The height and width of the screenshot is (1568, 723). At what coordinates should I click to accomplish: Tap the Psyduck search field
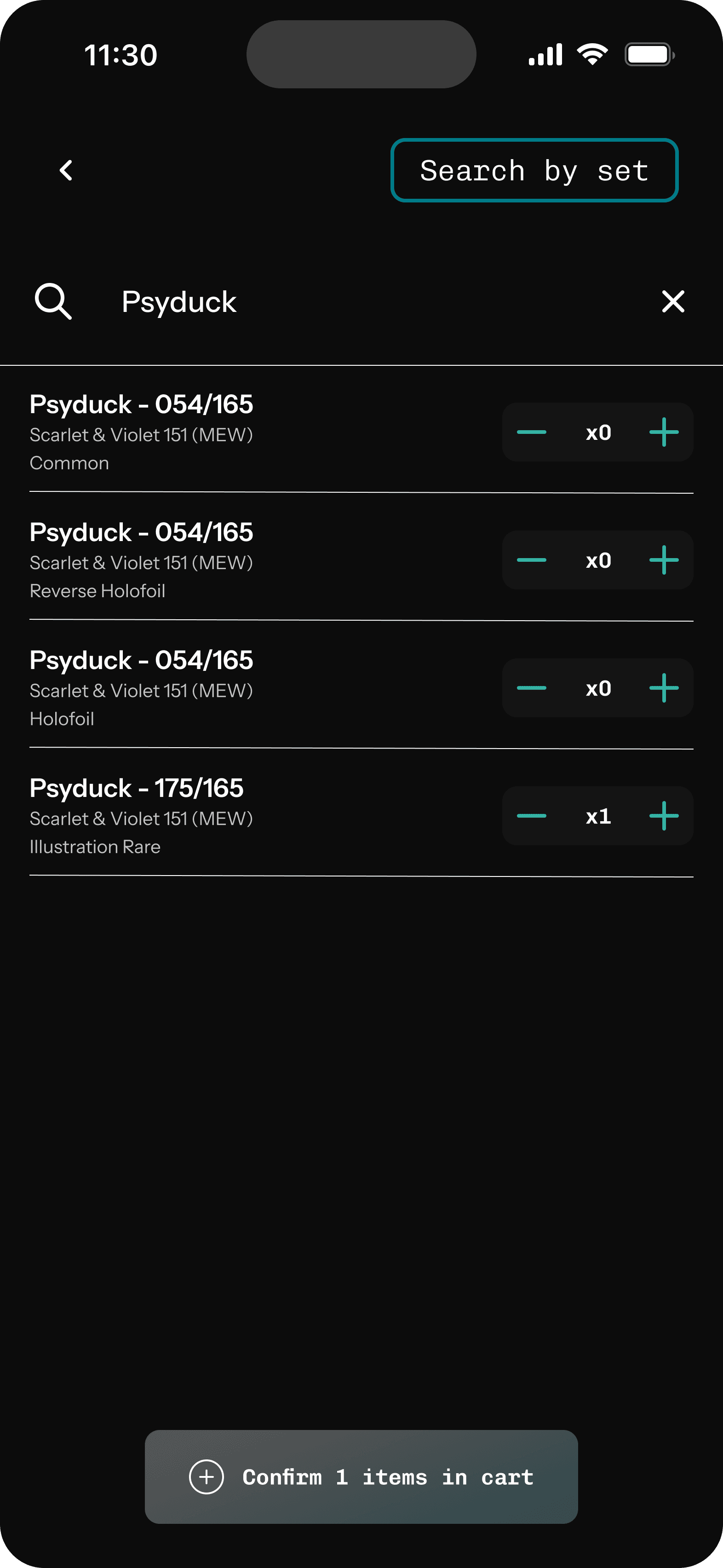365,302
